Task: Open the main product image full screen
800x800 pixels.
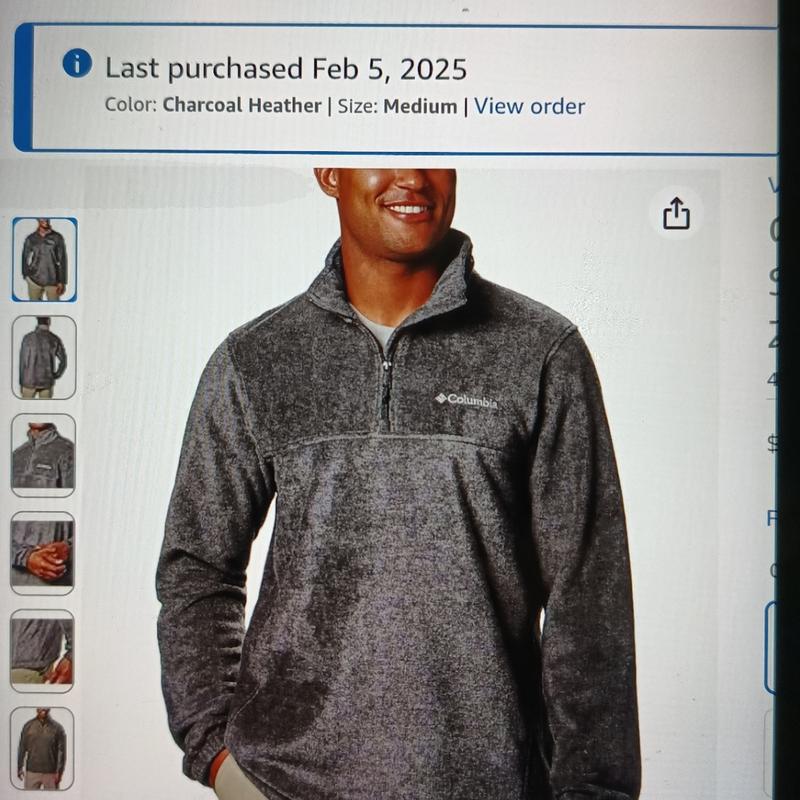Action: (x=400, y=500)
